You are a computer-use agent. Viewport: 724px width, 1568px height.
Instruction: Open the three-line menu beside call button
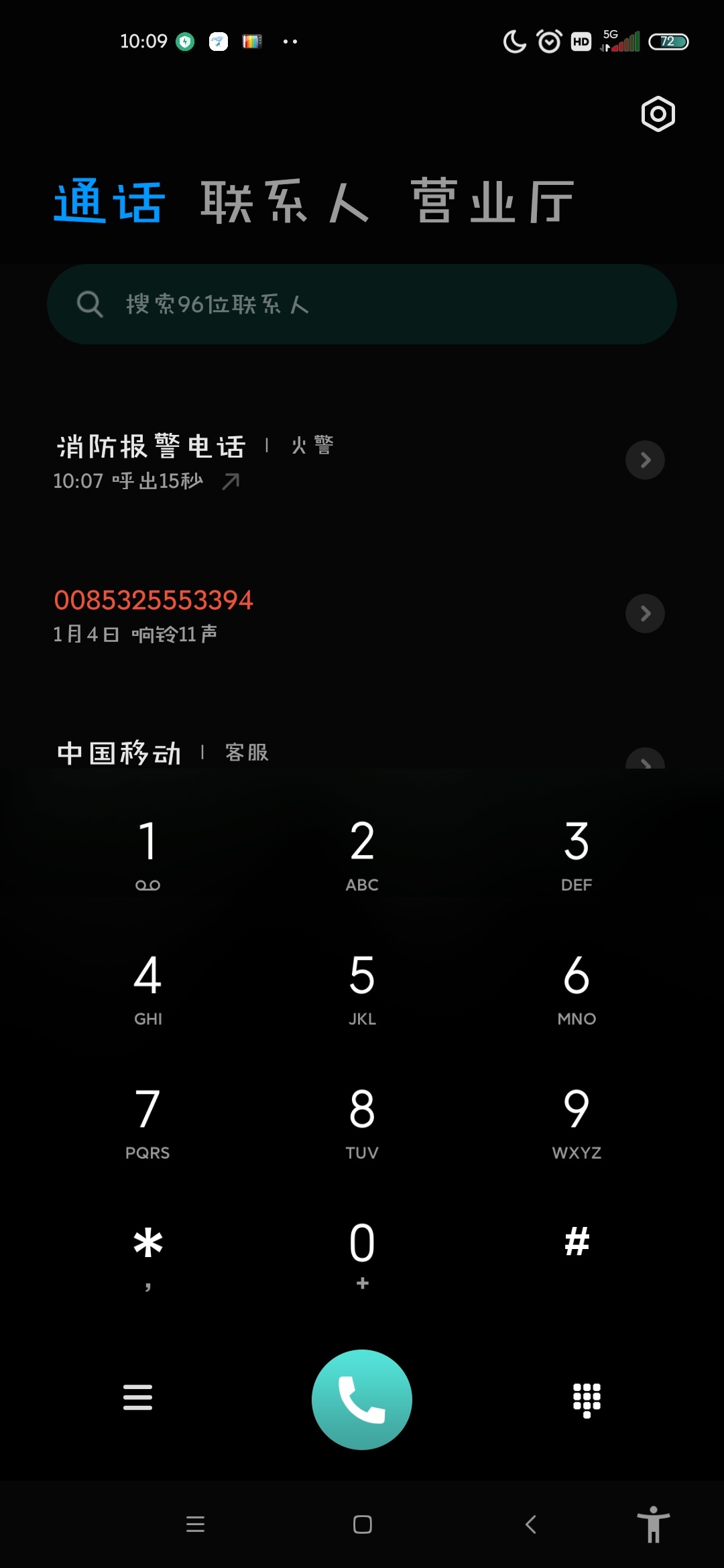[137, 1398]
